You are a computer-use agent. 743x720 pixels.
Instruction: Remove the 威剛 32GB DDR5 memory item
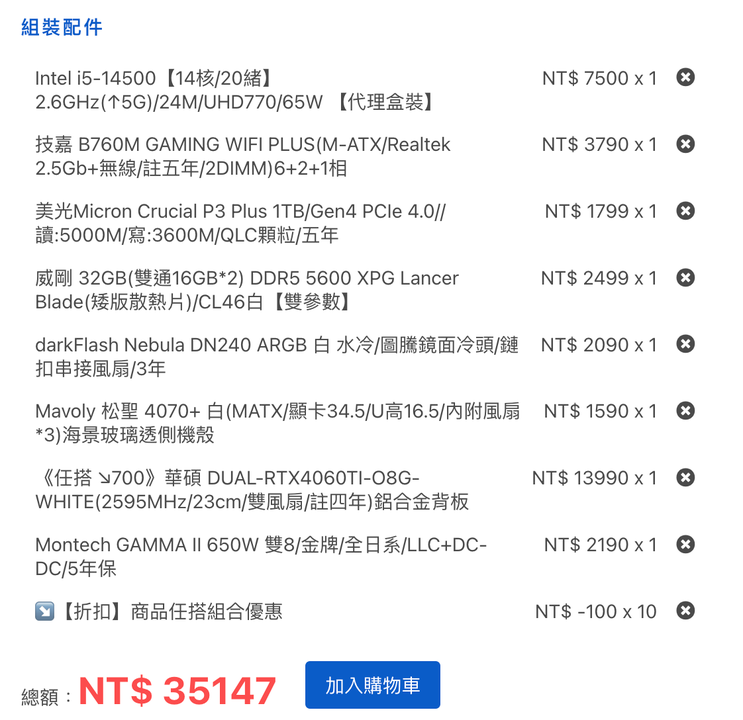tap(685, 278)
